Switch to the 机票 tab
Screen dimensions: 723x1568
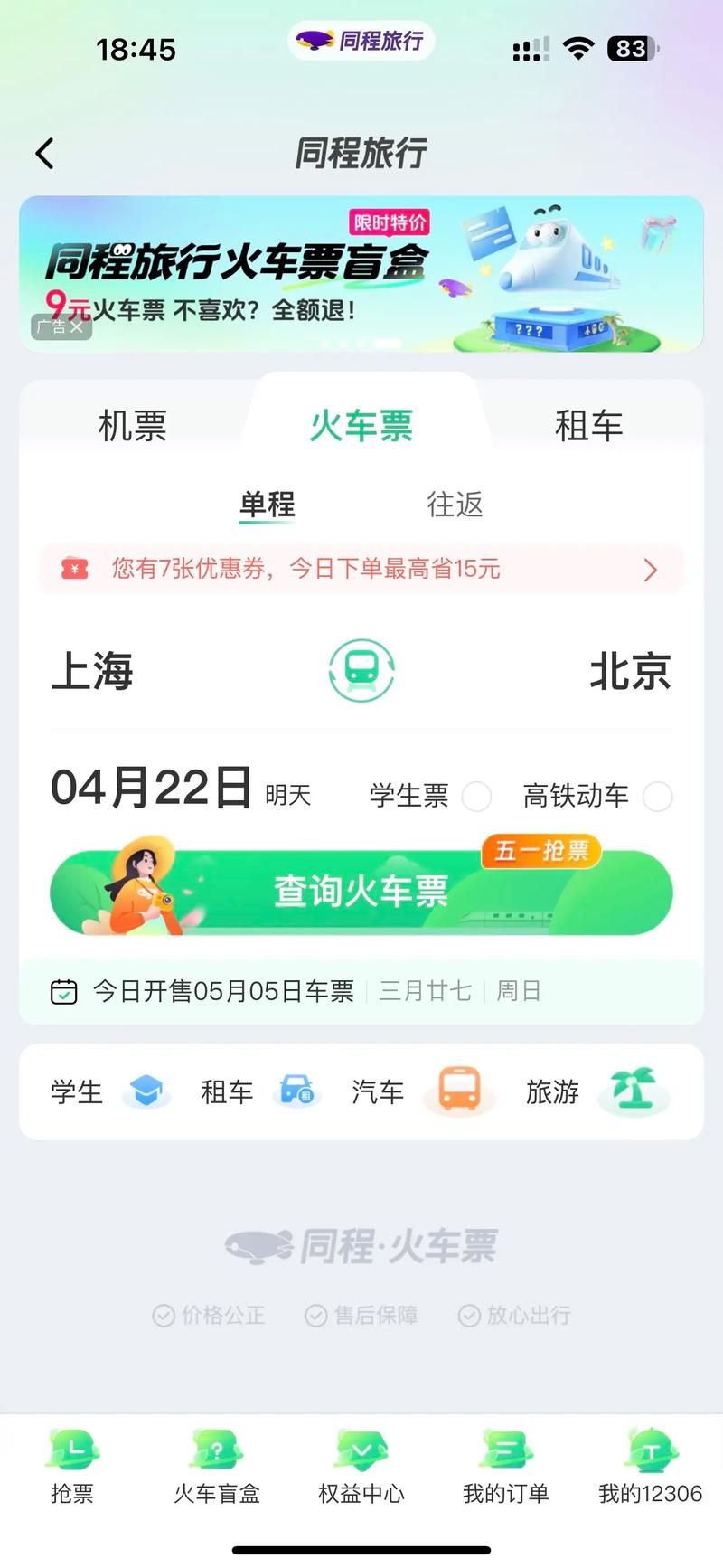(133, 425)
